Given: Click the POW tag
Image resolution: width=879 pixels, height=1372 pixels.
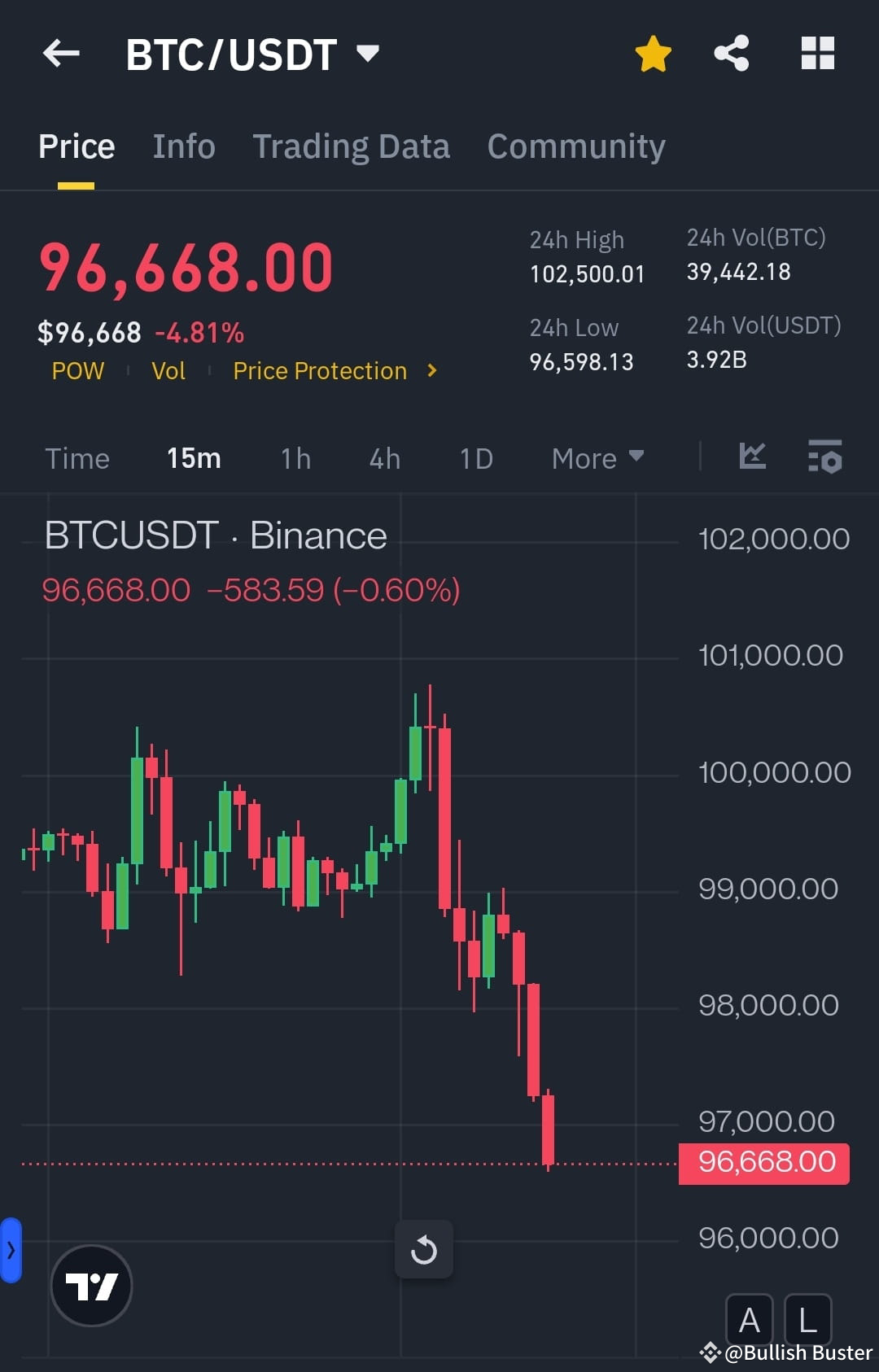Looking at the screenshot, I should tap(77, 371).
